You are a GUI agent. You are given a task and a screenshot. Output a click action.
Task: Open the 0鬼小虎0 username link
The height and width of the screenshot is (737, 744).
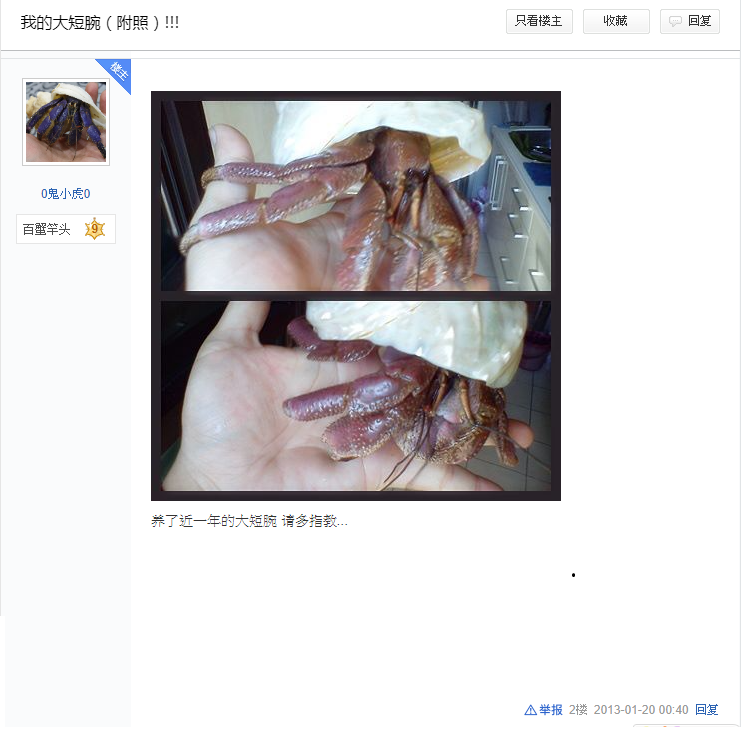(66, 194)
